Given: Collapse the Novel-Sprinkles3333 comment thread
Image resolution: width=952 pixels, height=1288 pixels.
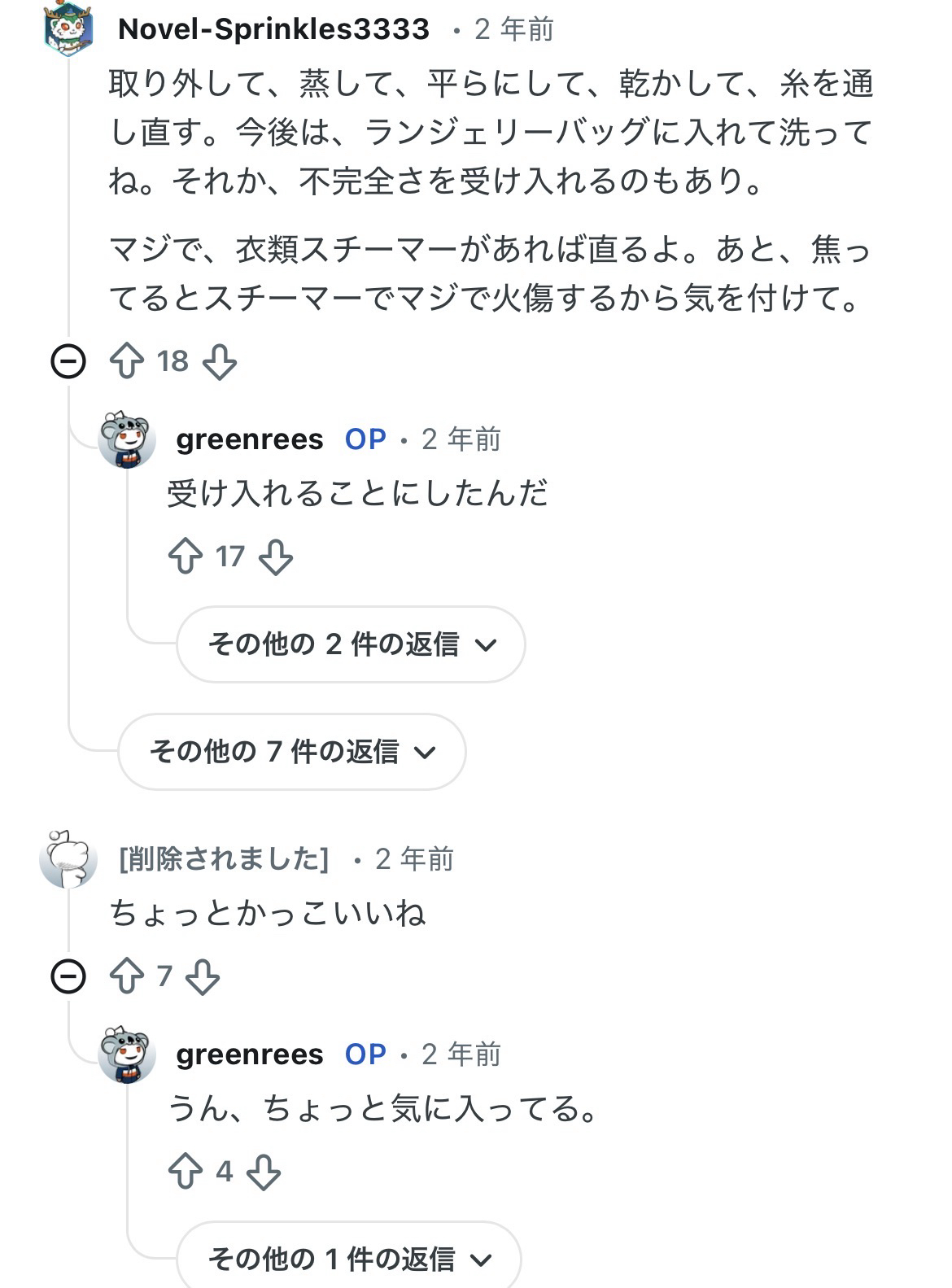Looking at the screenshot, I should point(68,360).
